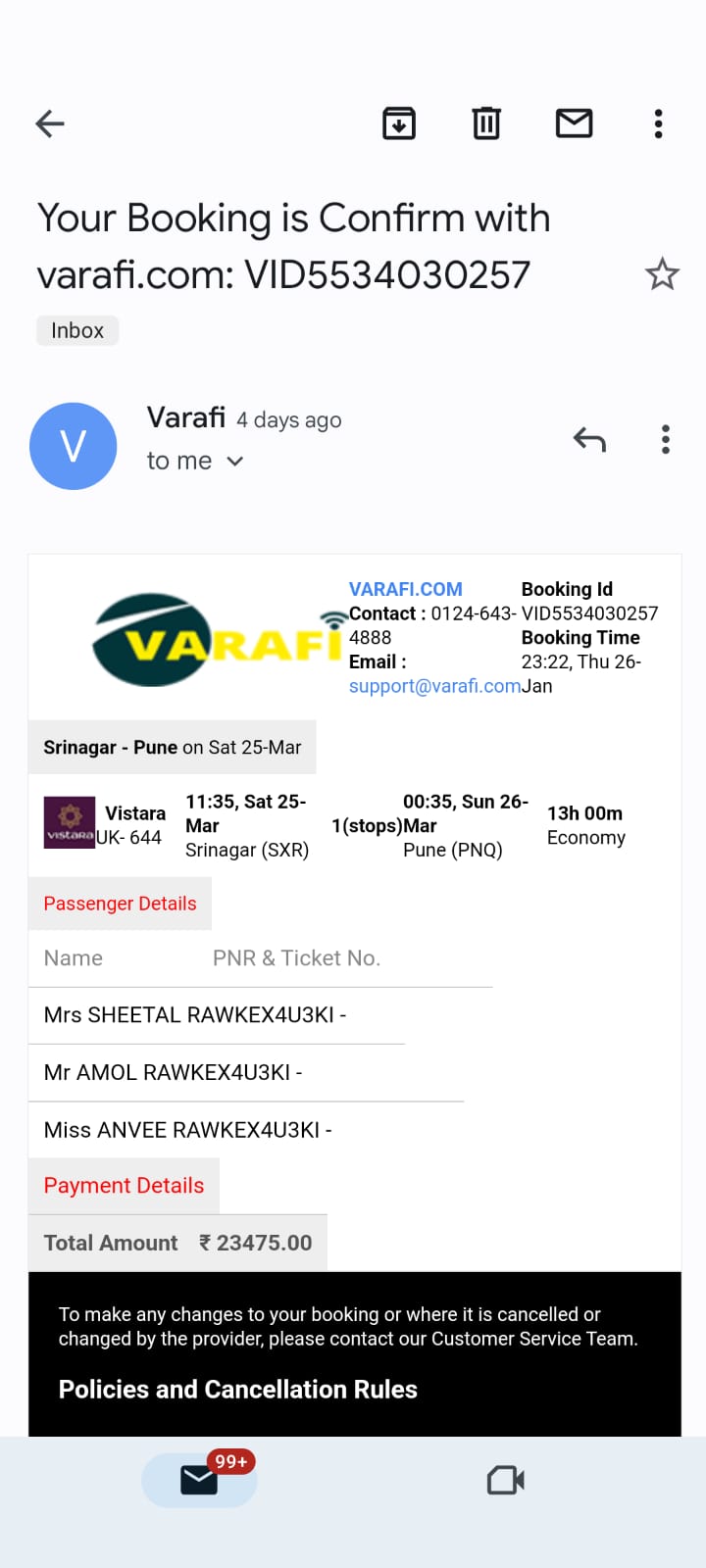Open the top overflow menu
This screenshot has width=706, height=1568.
point(658,123)
